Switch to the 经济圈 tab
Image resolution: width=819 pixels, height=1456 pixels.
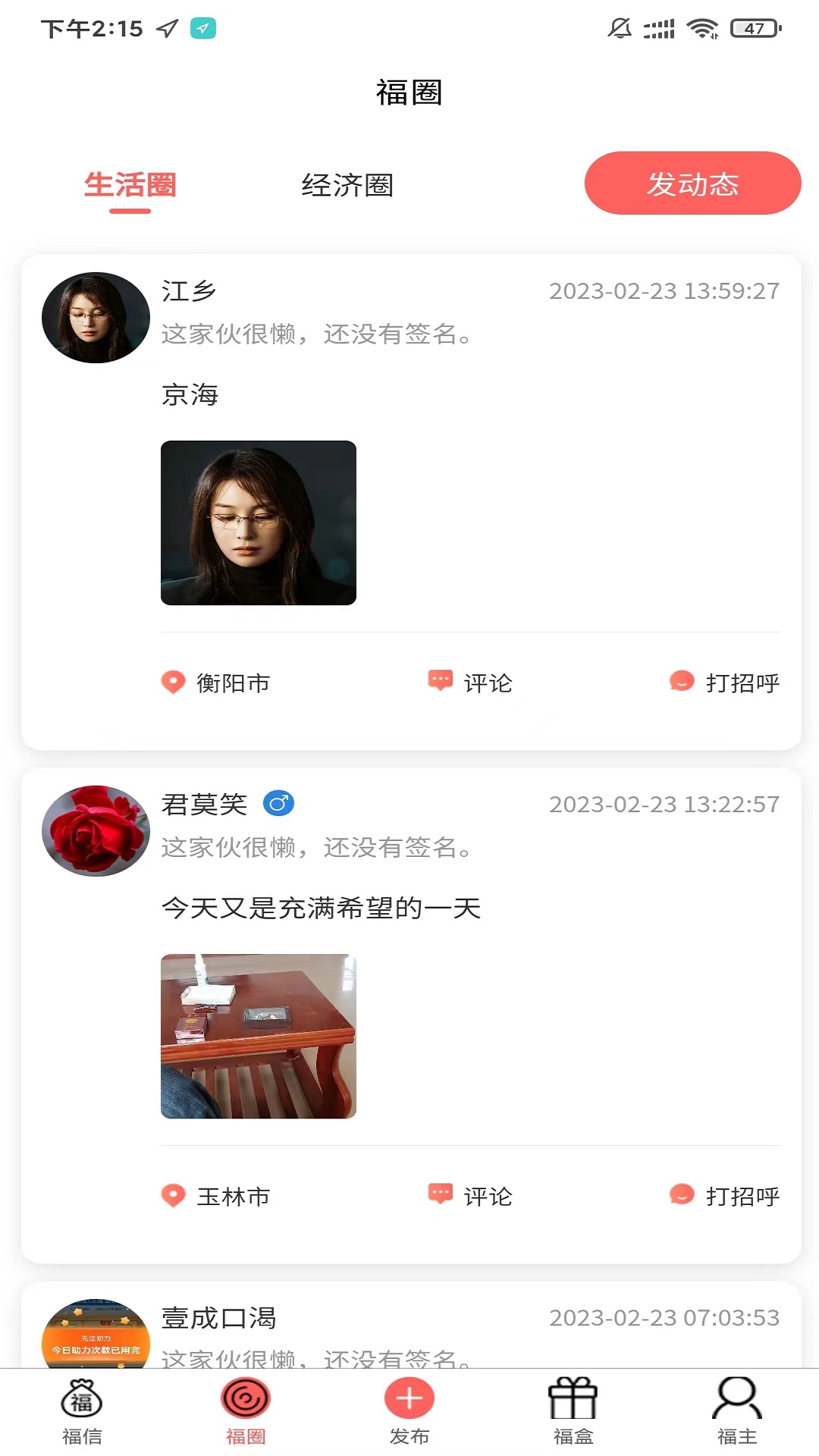coord(350,184)
